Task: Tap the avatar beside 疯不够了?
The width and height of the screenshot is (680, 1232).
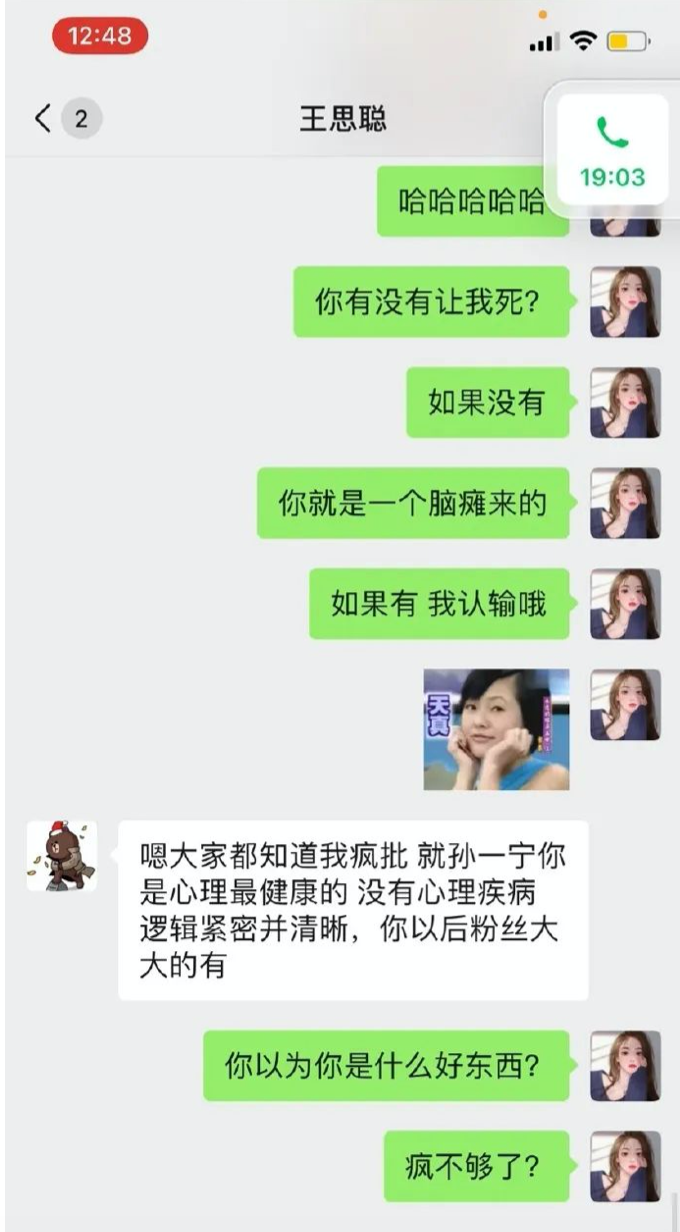Action: (625, 1166)
